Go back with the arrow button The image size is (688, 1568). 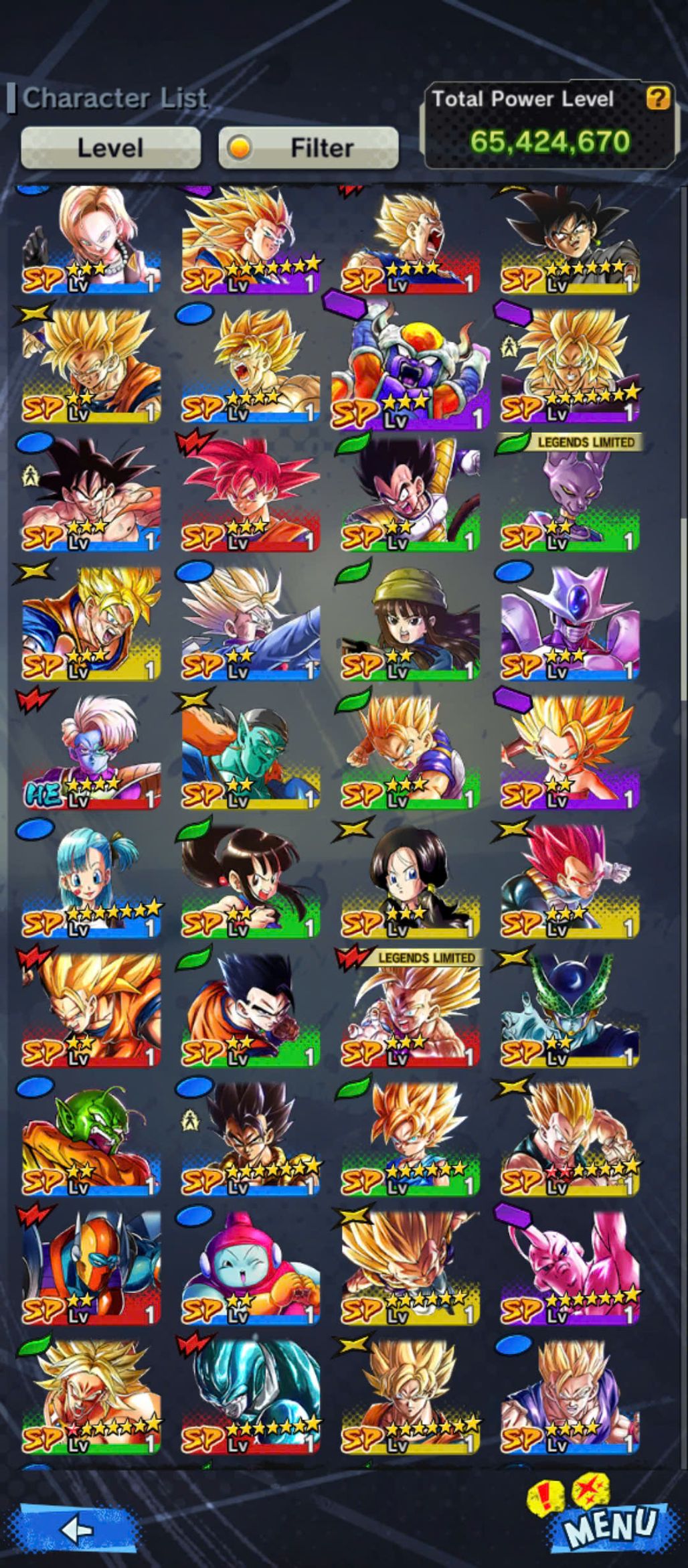tap(76, 1529)
